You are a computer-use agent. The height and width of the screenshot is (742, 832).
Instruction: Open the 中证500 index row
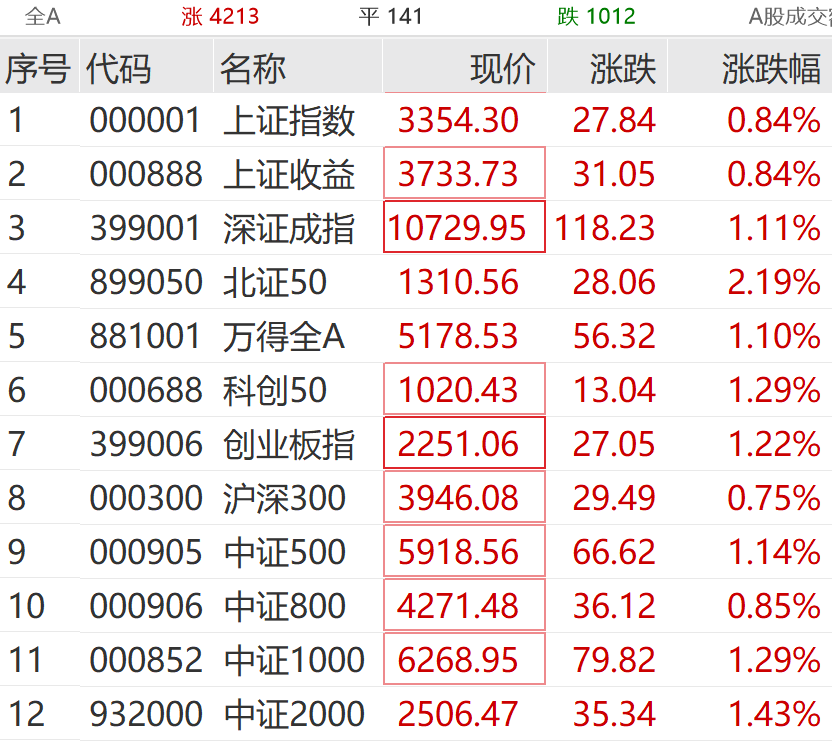point(284,552)
